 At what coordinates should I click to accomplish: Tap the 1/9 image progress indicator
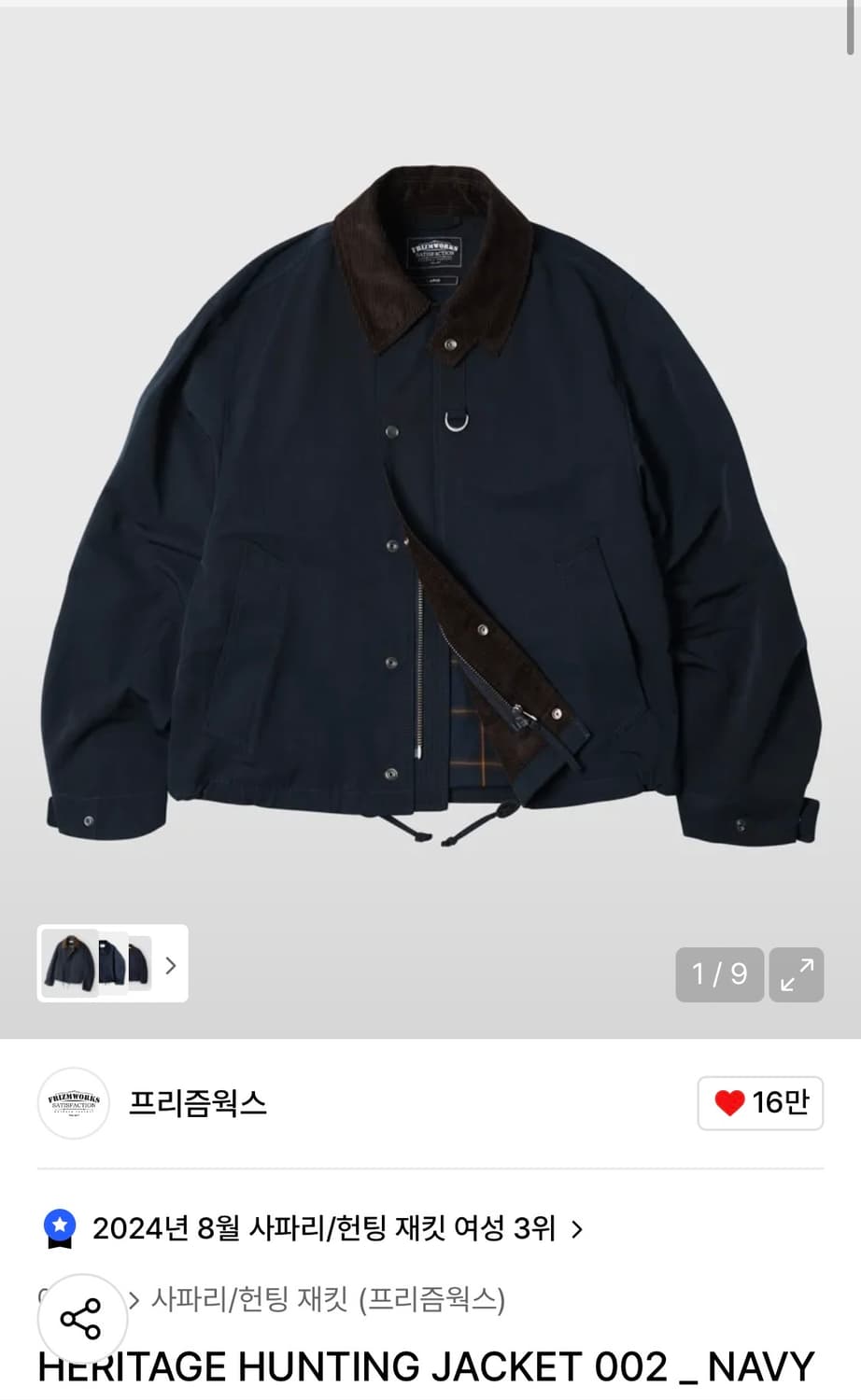719,974
